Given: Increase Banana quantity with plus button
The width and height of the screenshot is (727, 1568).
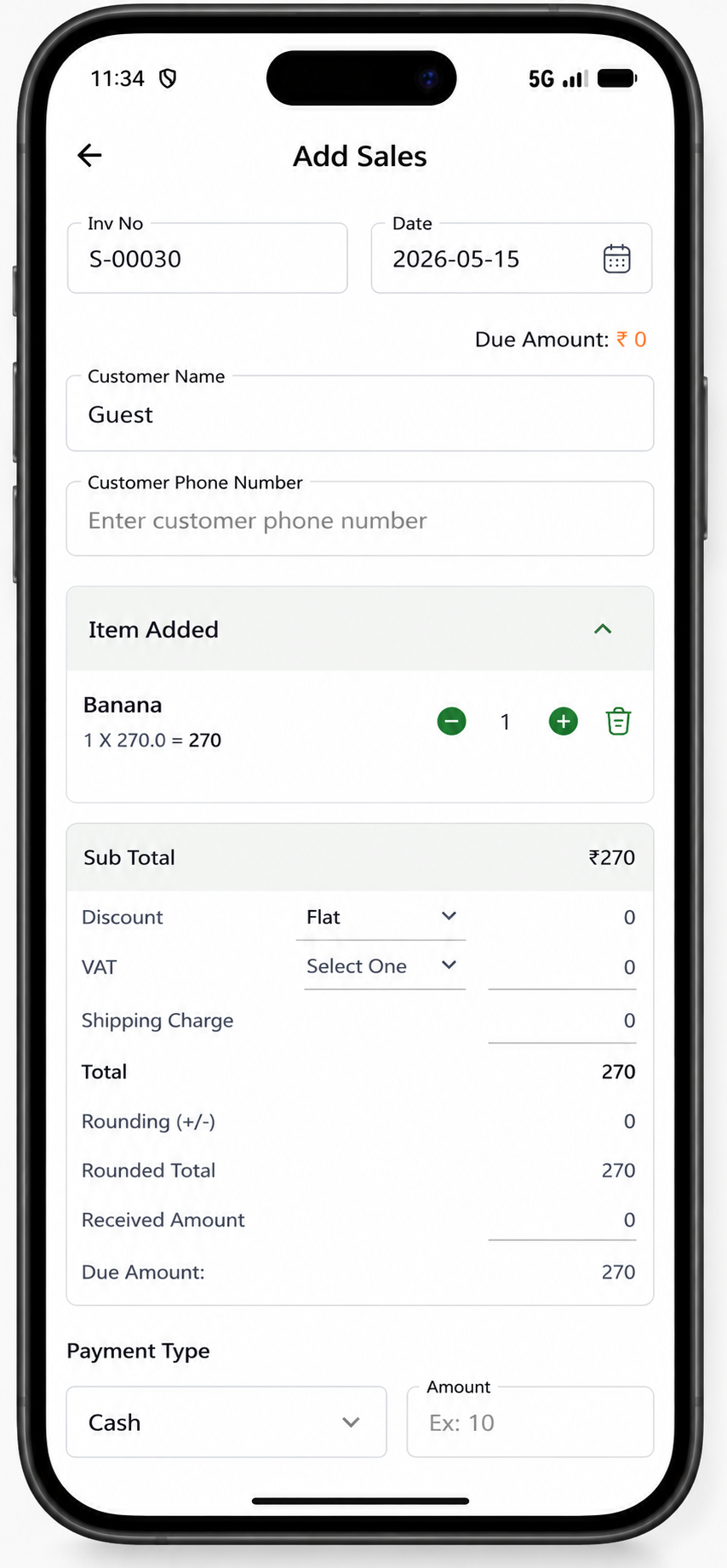Looking at the screenshot, I should coord(563,722).
